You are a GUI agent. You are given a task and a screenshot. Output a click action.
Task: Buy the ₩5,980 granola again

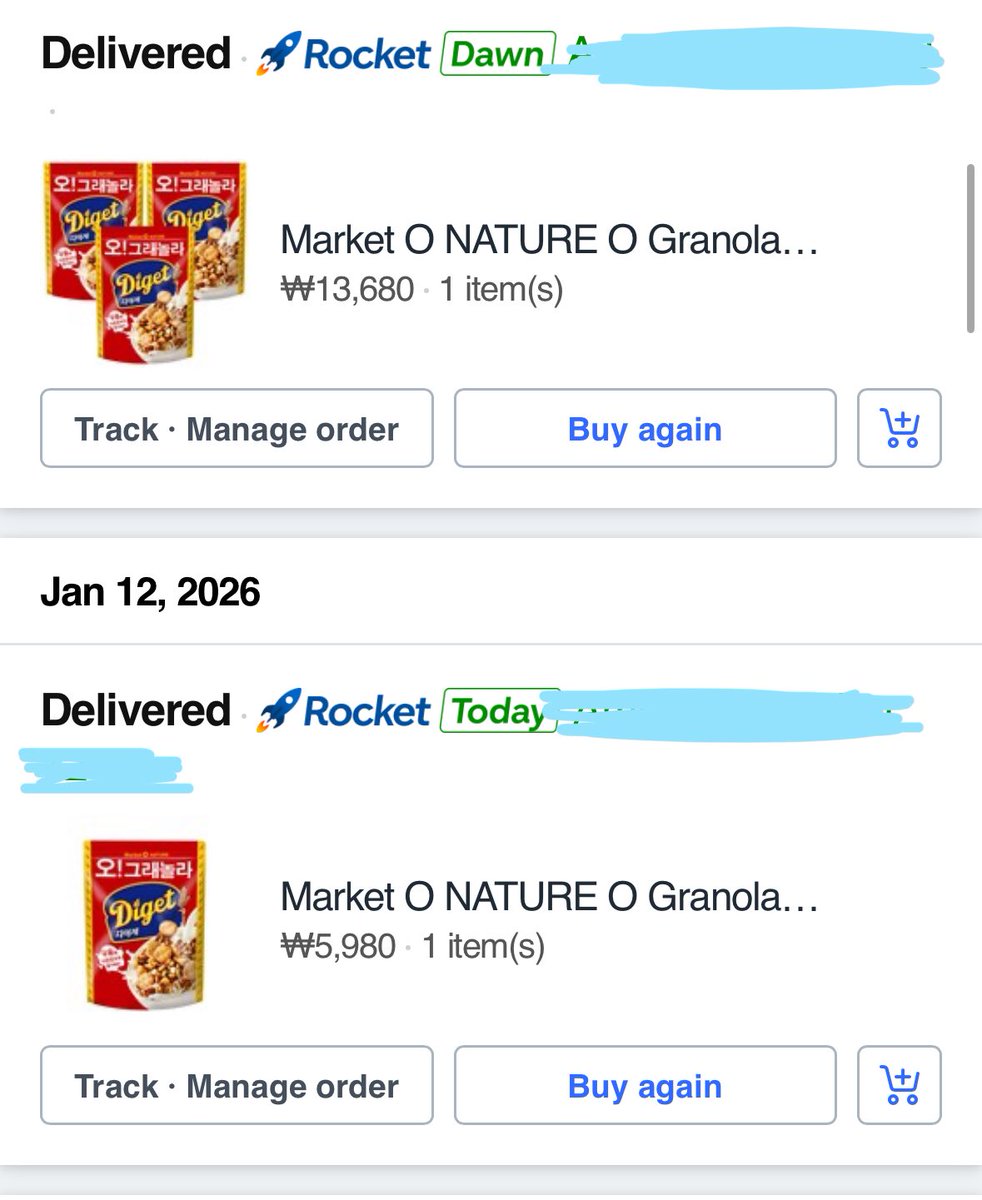click(645, 1086)
